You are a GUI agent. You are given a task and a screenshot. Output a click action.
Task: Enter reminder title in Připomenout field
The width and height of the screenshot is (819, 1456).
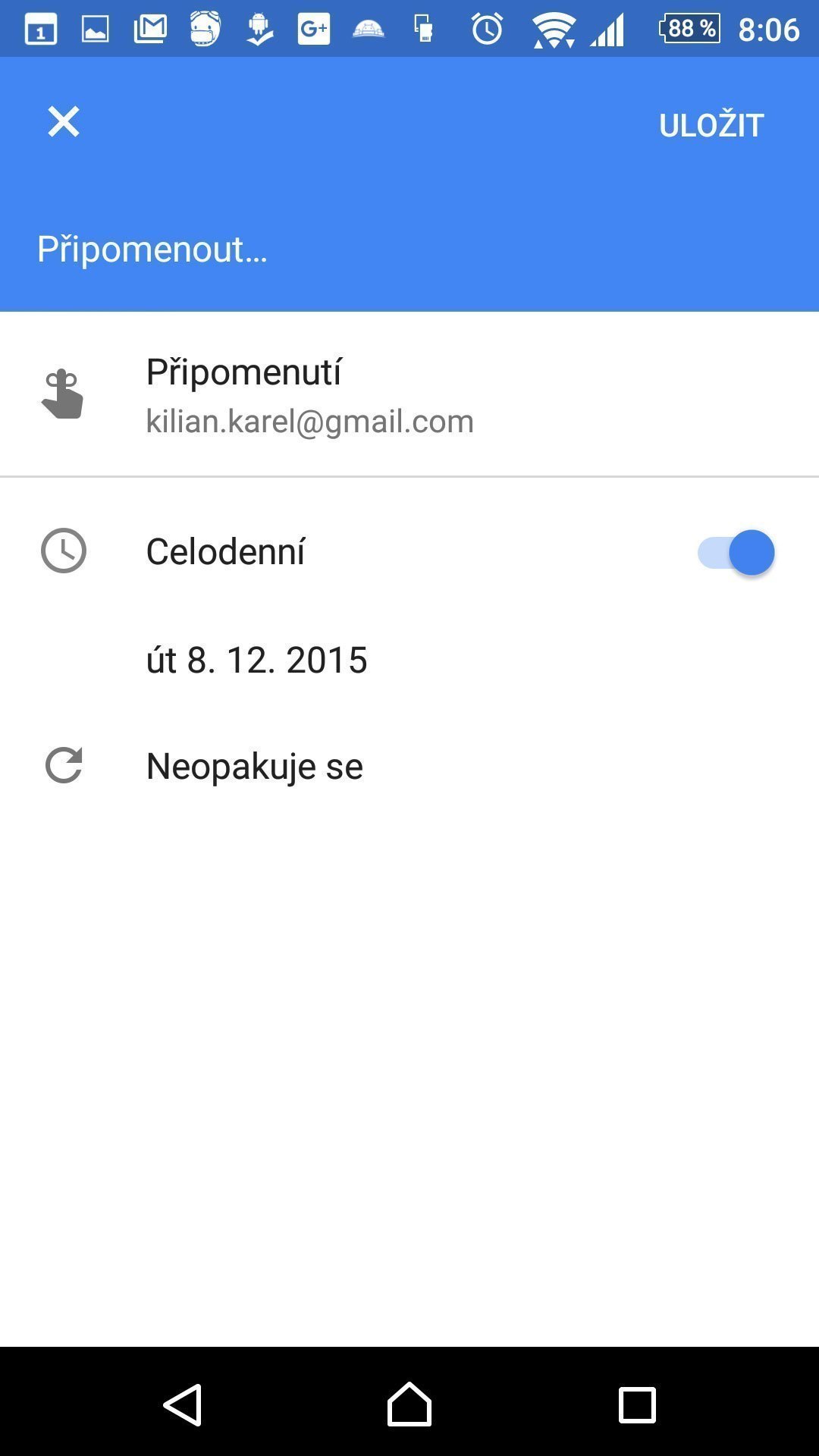point(409,249)
